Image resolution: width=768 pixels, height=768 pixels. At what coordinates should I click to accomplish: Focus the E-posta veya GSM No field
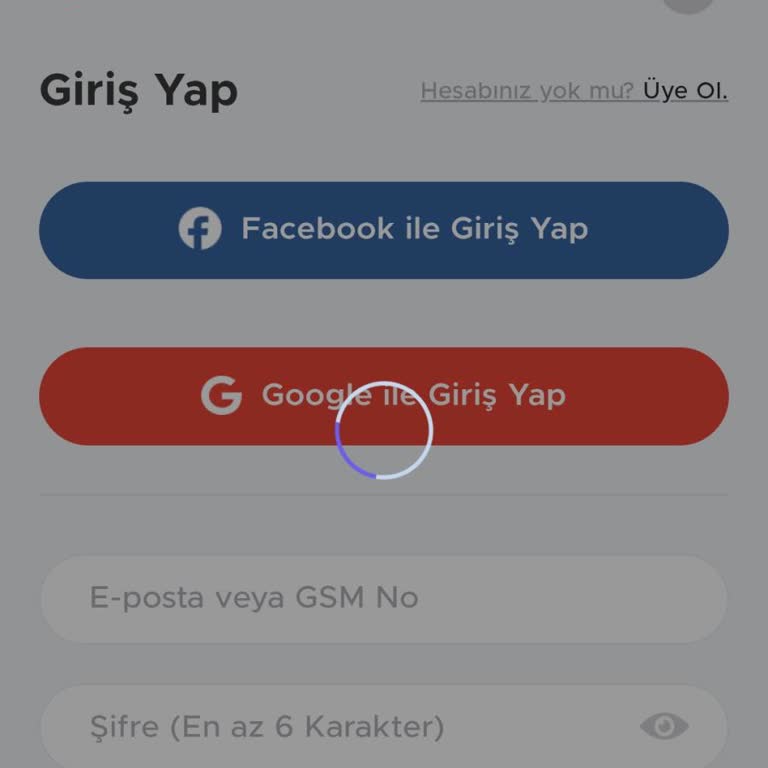[384, 598]
